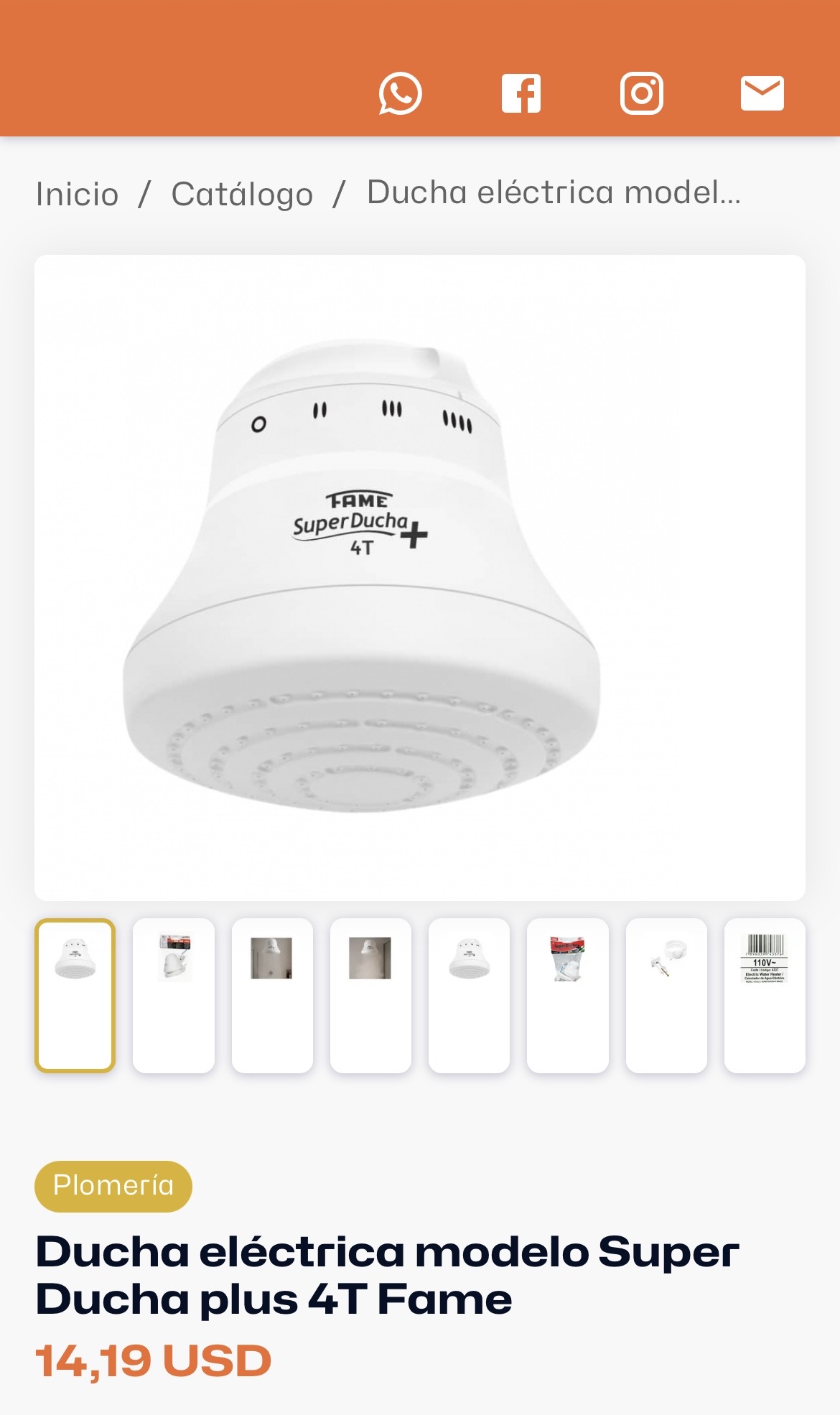Open the Facebook page icon

tap(521, 93)
